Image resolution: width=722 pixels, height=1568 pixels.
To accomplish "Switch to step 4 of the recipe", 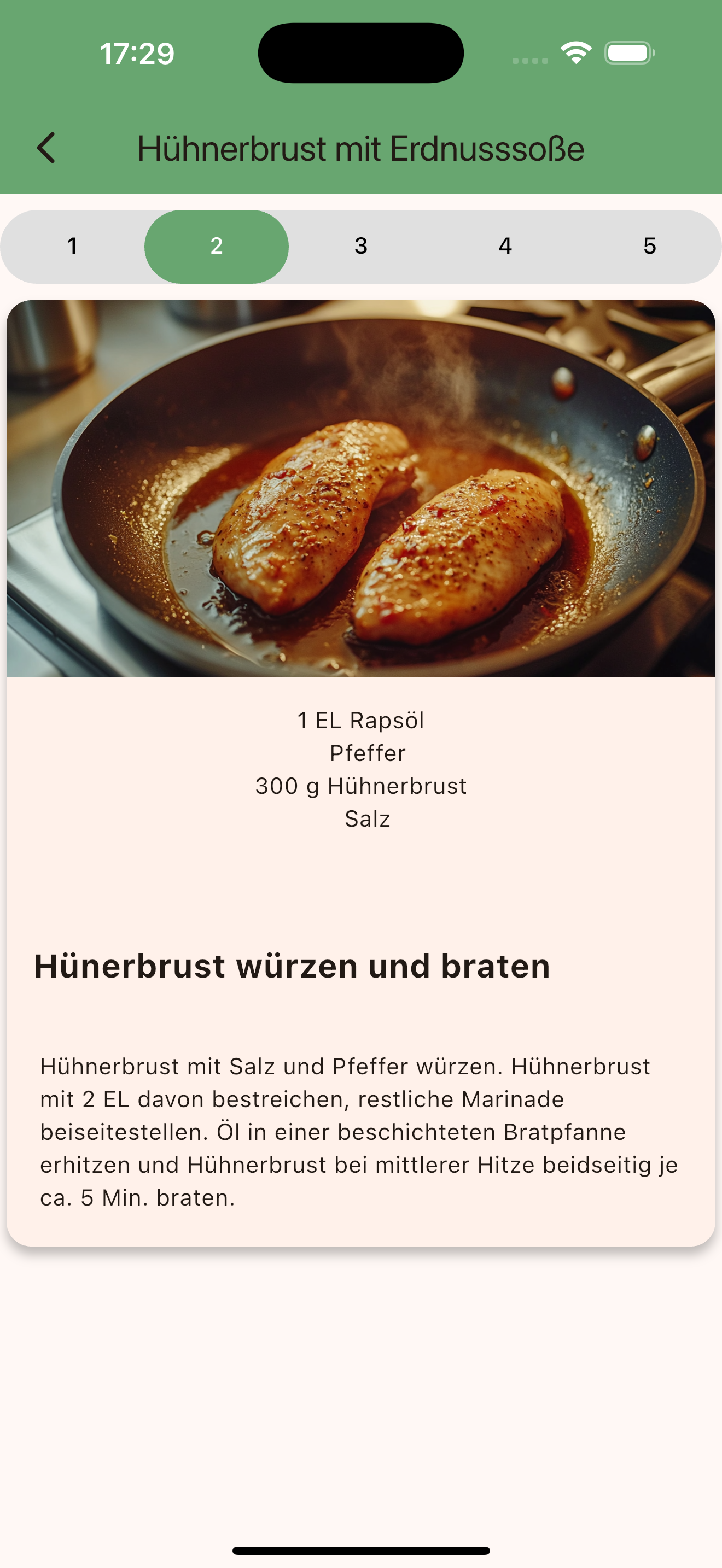I will coord(505,247).
